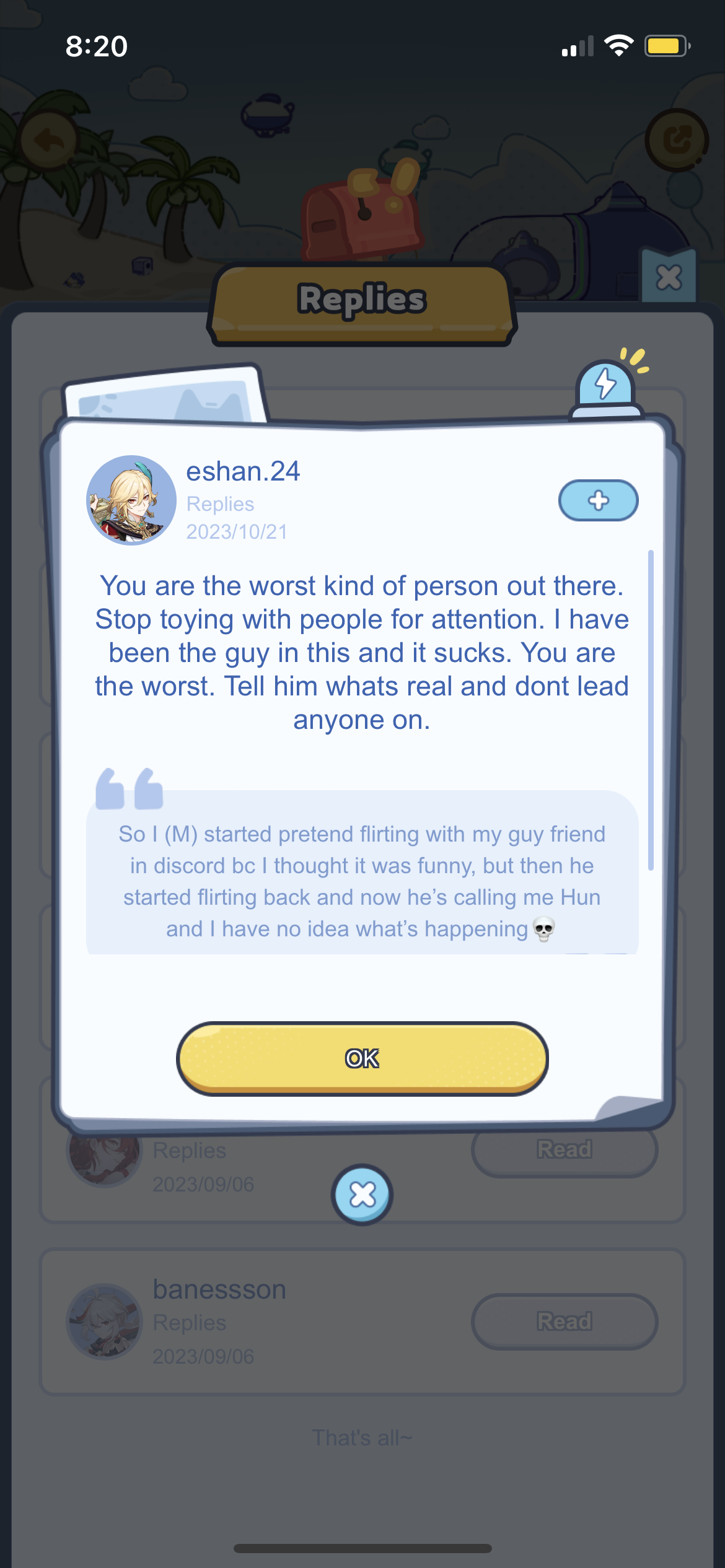Follow eshan.24 with the plus button

(598, 500)
